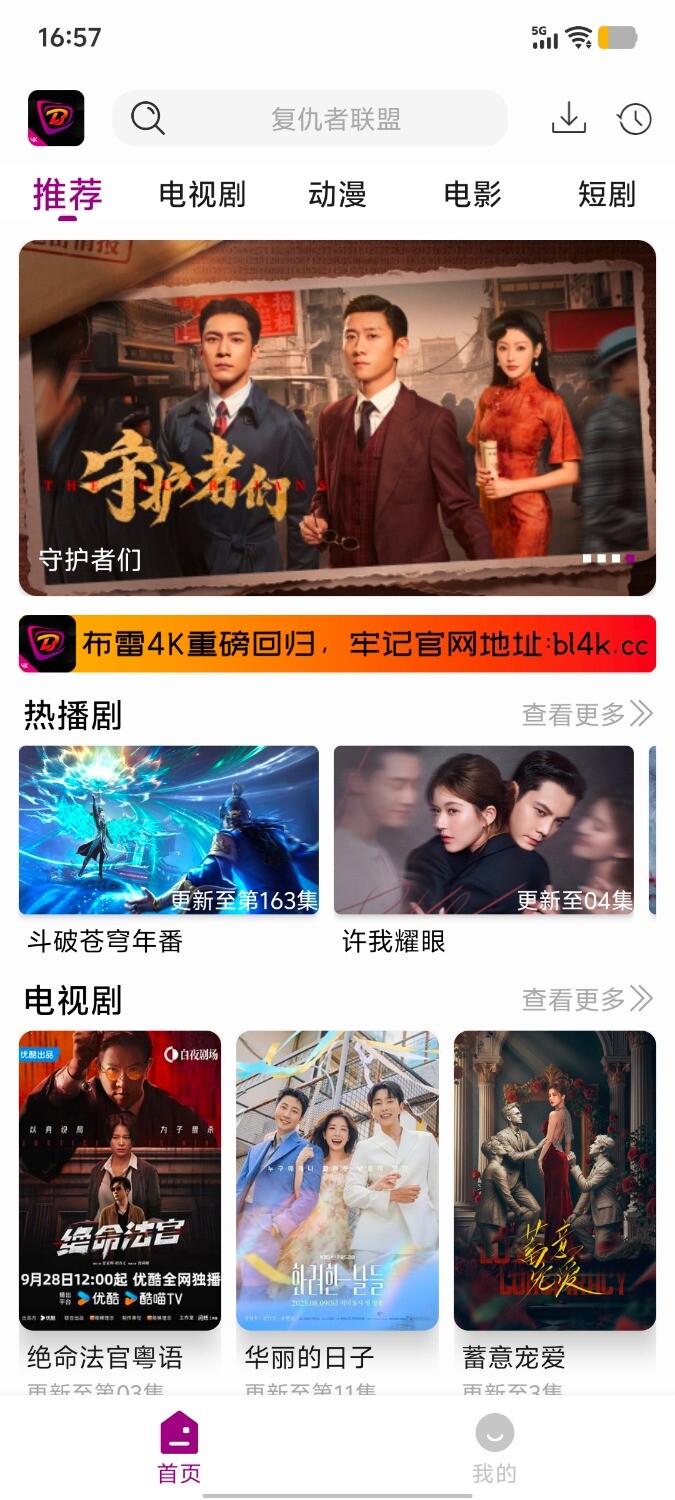The height and width of the screenshot is (1500, 675).
Task: Tap the search box showing 复仇者联盟
Action: point(310,119)
